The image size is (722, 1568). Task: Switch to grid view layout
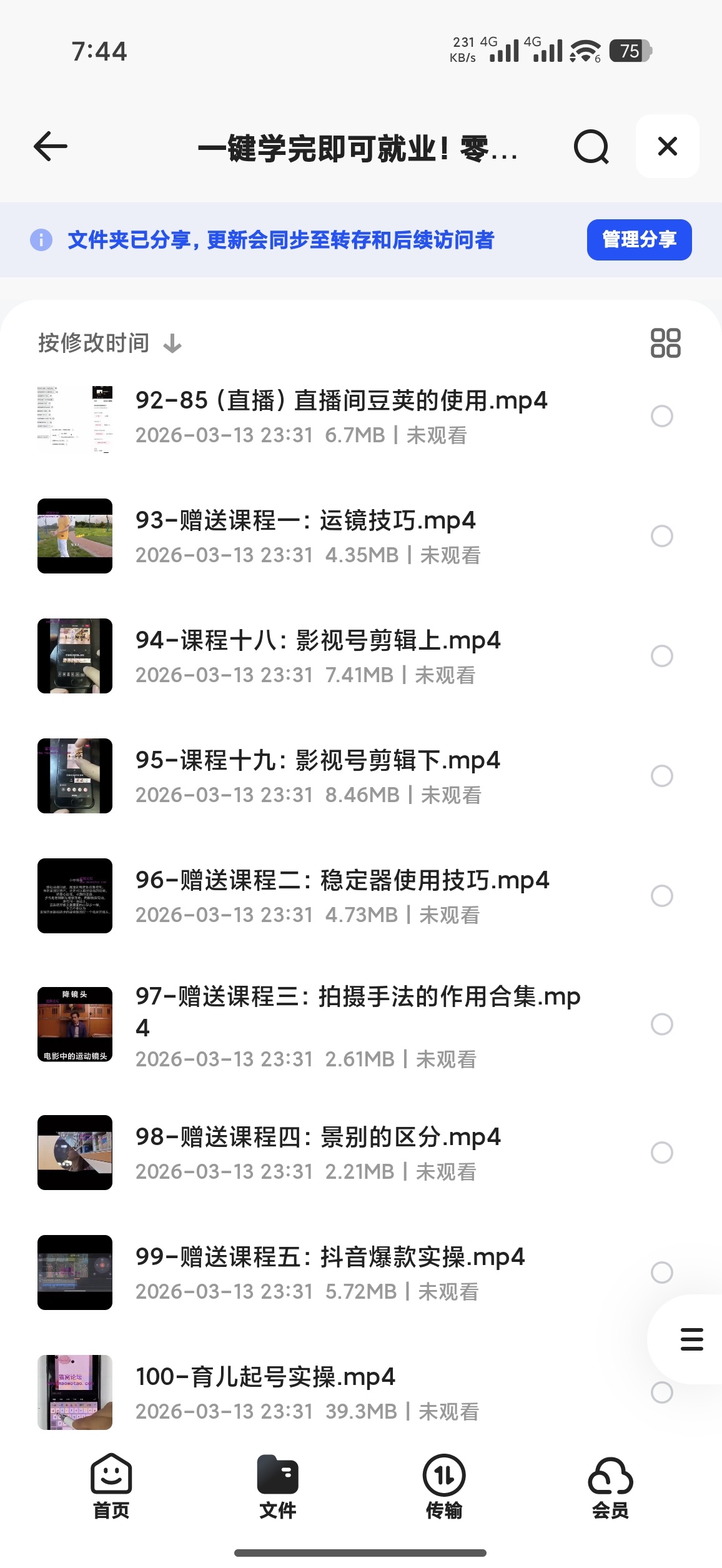665,343
